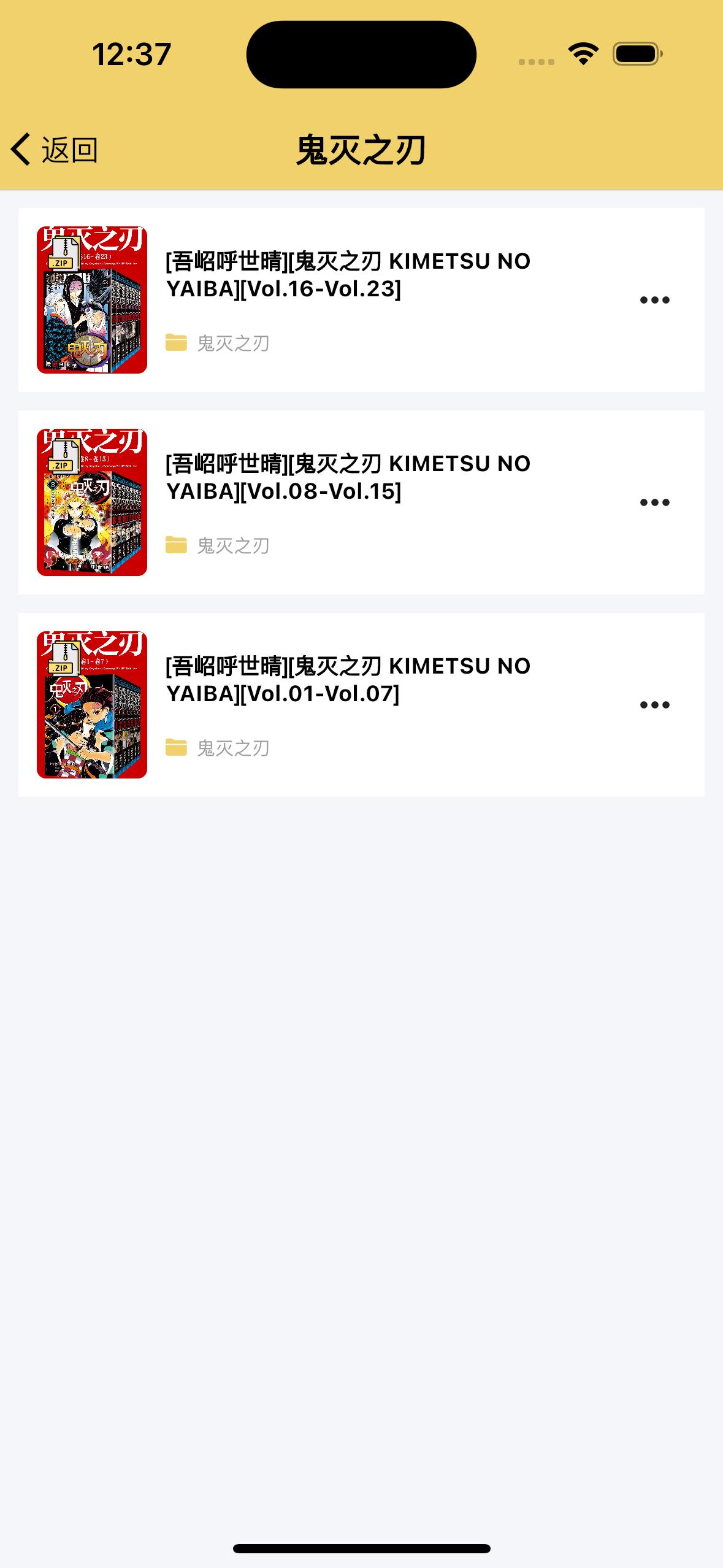Tap the home indicator bar at screen bottom
Viewport: 723px width, 1568px height.
click(361, 1547)
